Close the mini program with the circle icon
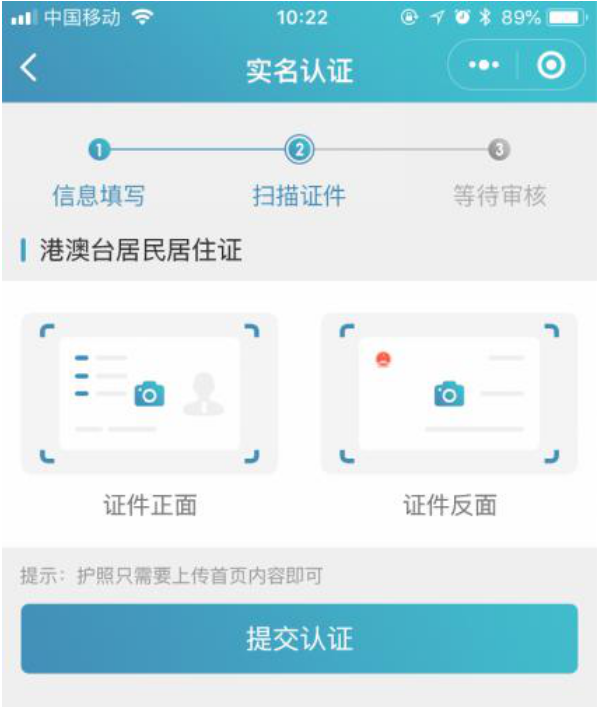 click(551, 66)
